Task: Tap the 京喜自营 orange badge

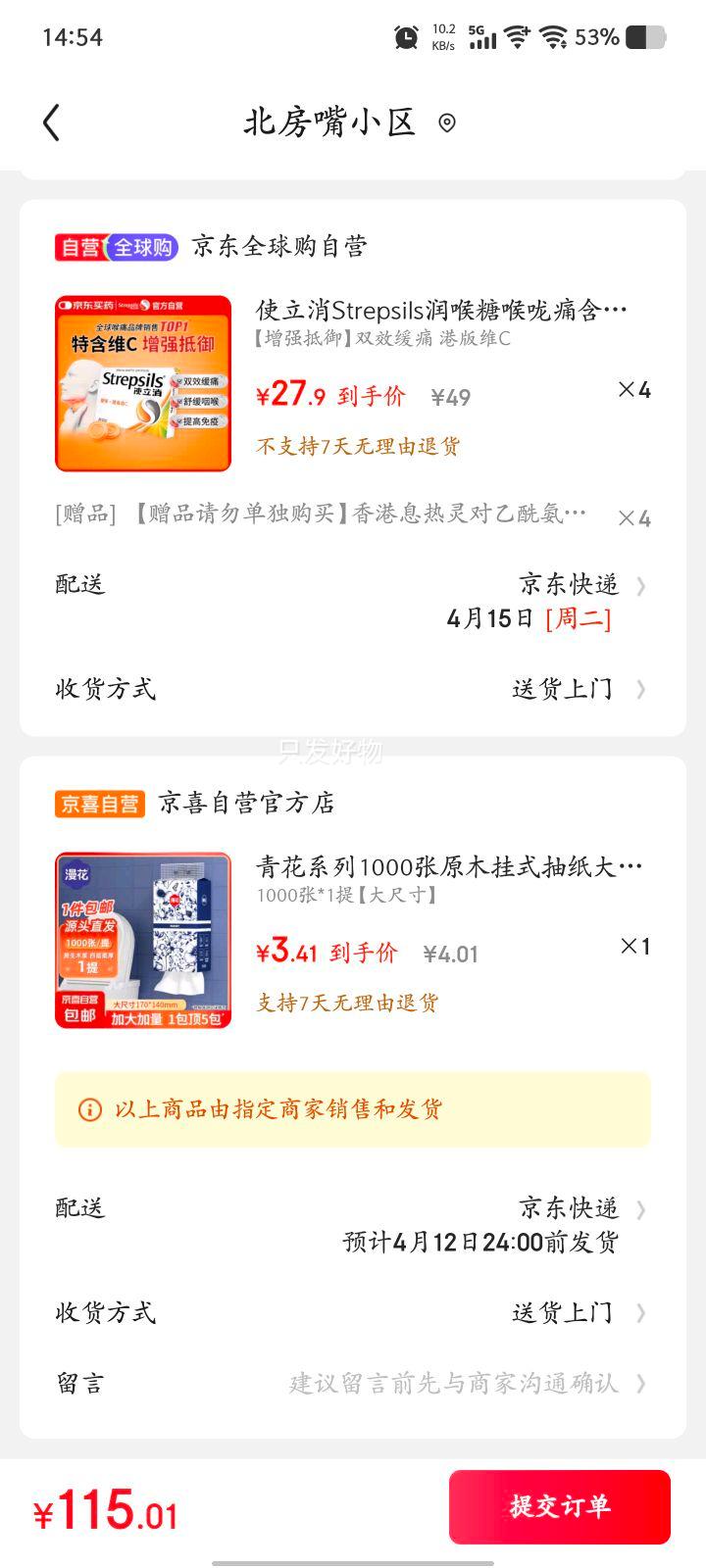Action: (99, 802)
